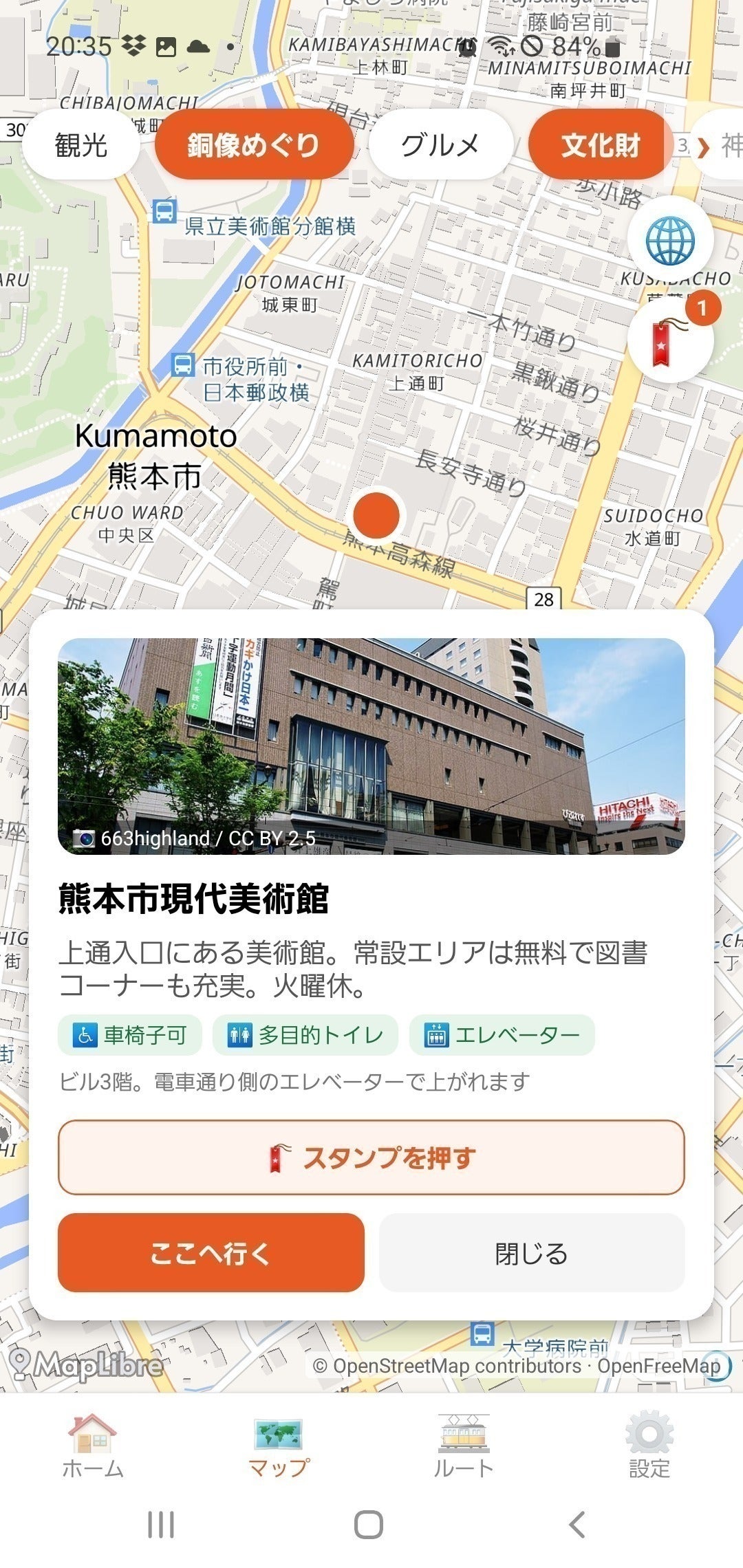Screen dimensions: 743x1568
Task: Open recent apps from the navigation bar
Action: pyautogui.click(x=161, y=1525)
